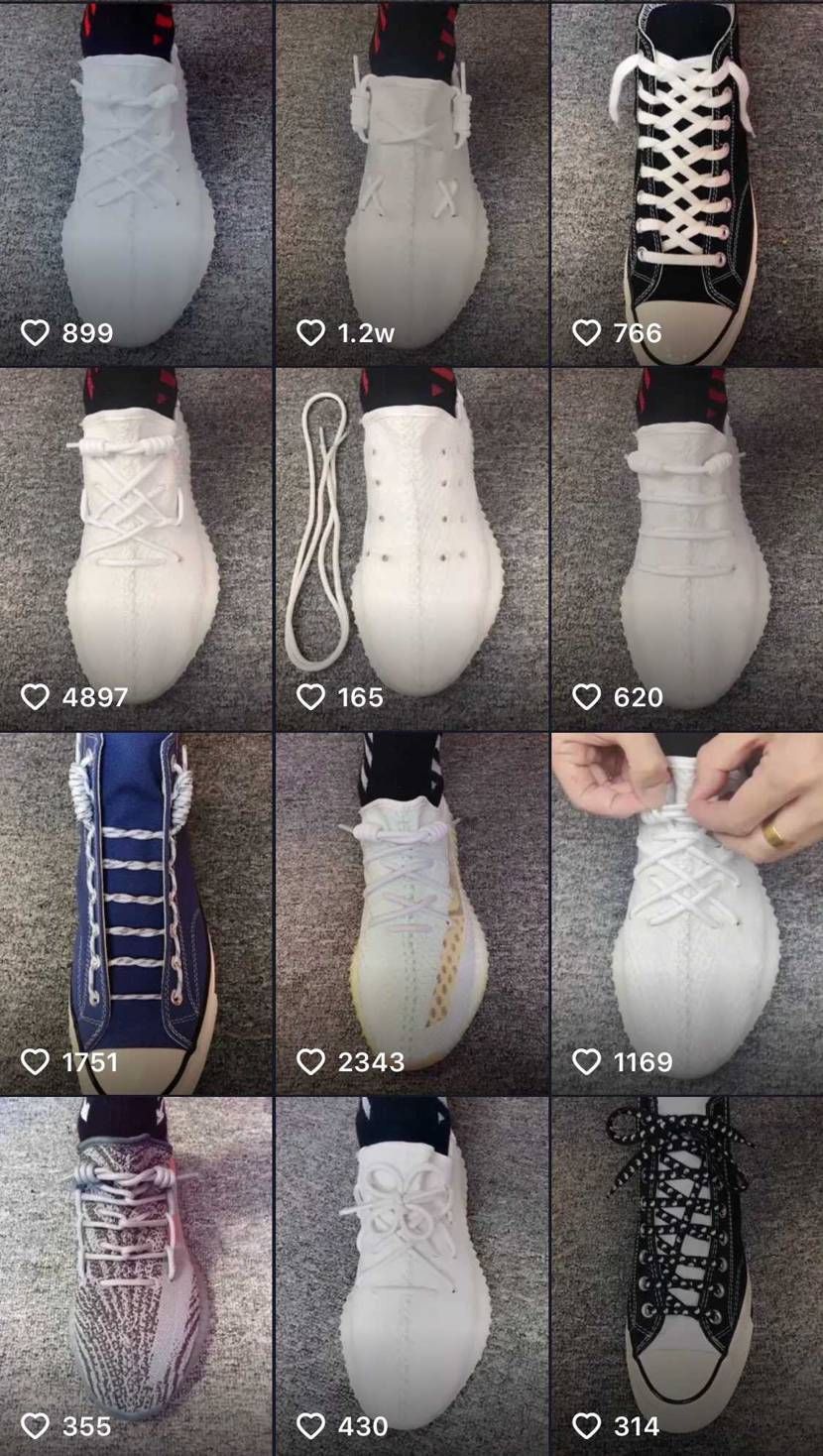Play the video showing 1.2w likes
This screenshot has width=823, height=1456.
coord(411,183)
